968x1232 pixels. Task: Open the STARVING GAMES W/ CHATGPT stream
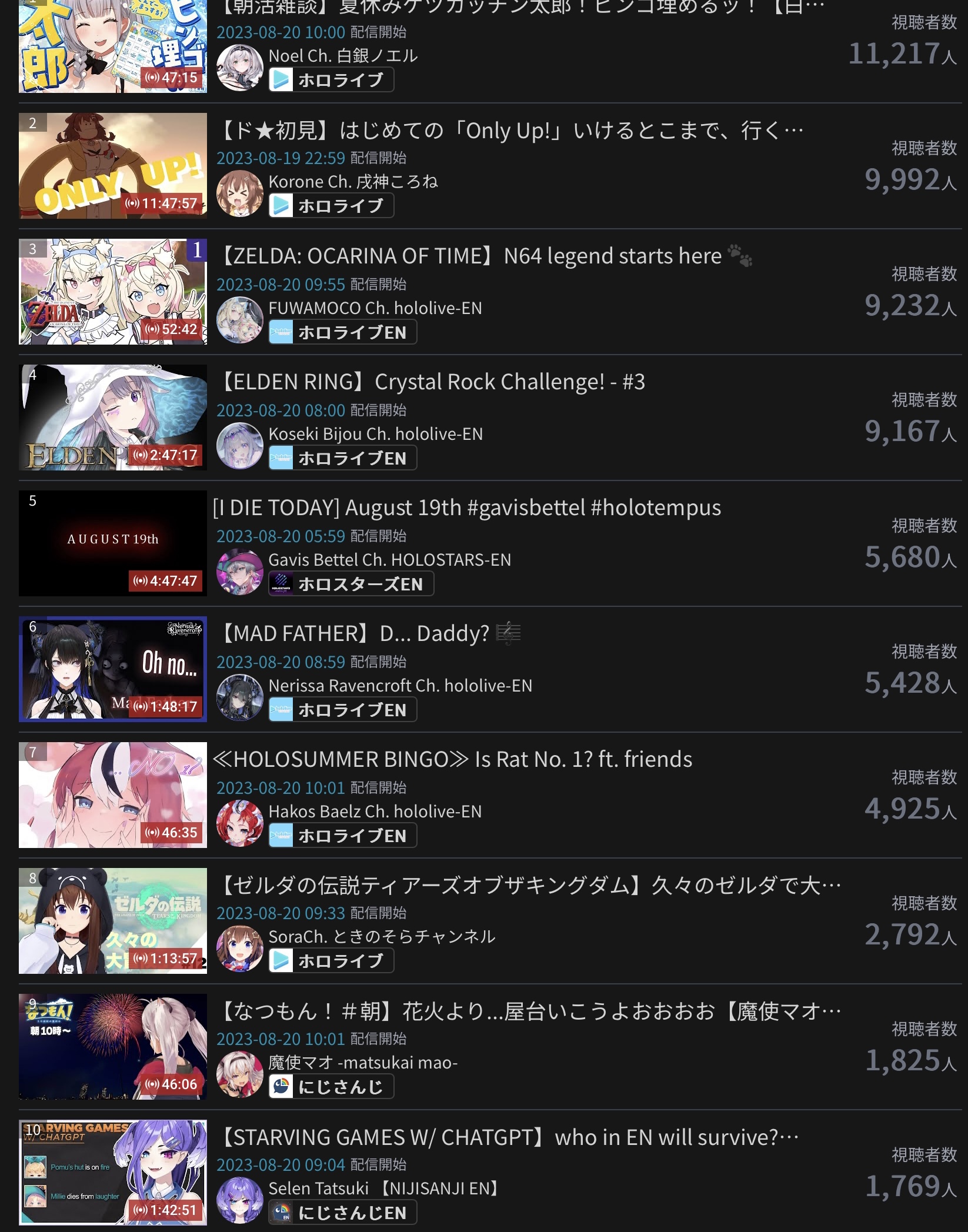pyautogui.click(x=509, y=1137)
